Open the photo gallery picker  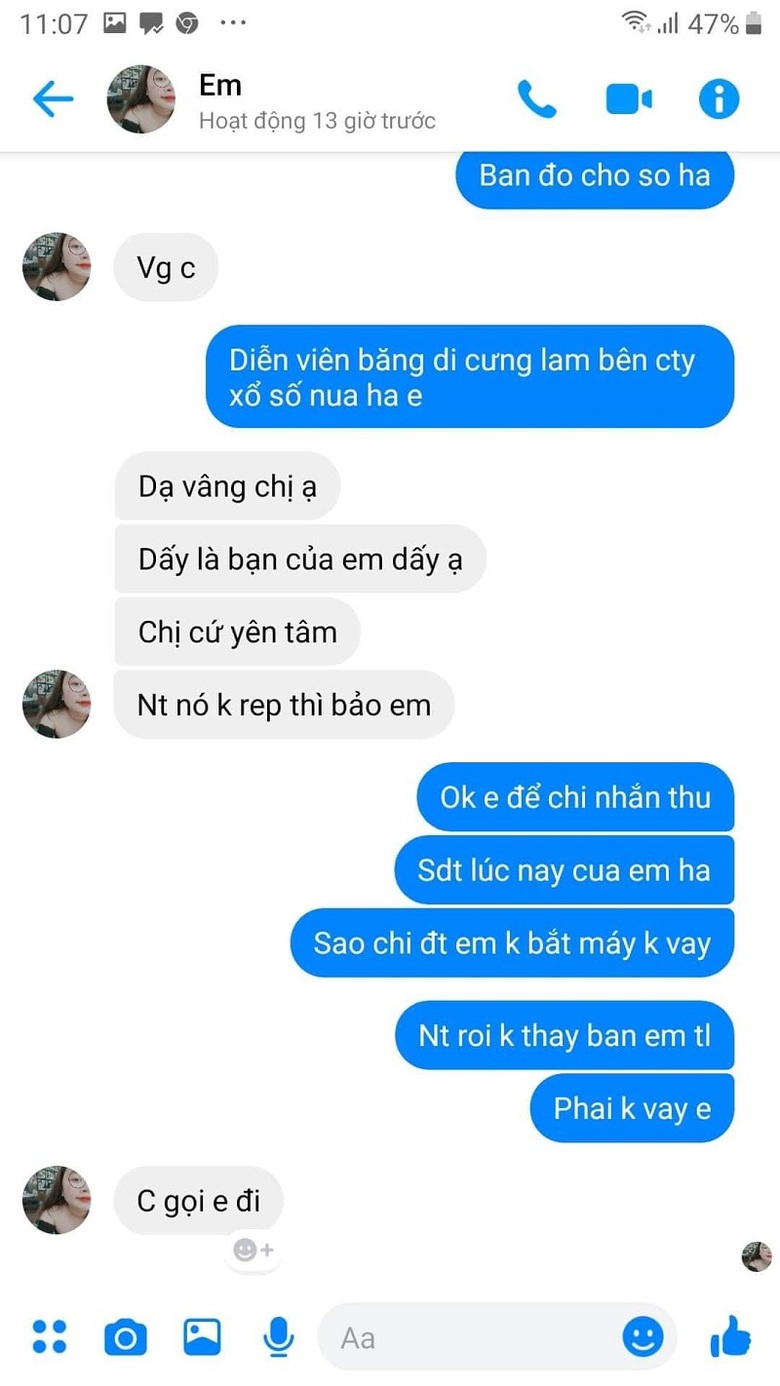202,1336
